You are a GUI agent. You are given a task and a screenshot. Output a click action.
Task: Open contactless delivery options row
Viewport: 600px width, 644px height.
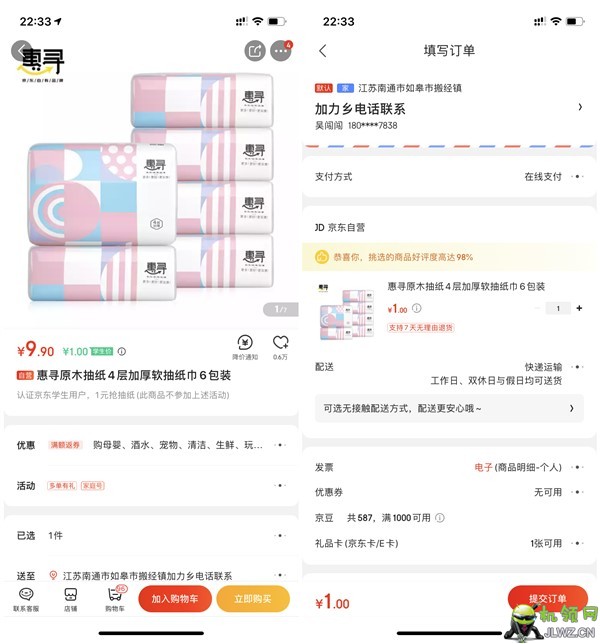coord(448,408)
